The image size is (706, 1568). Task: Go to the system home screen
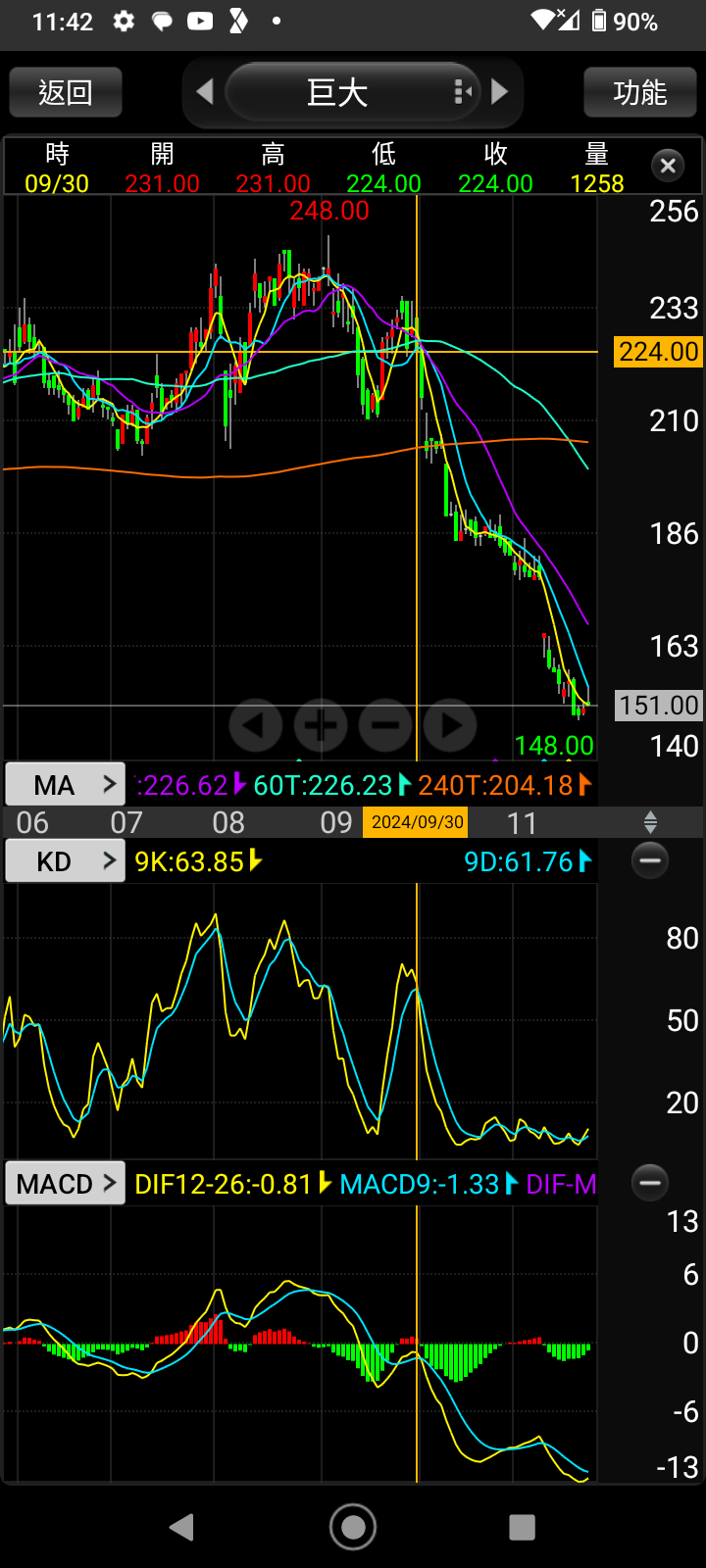click(353, 1527)
